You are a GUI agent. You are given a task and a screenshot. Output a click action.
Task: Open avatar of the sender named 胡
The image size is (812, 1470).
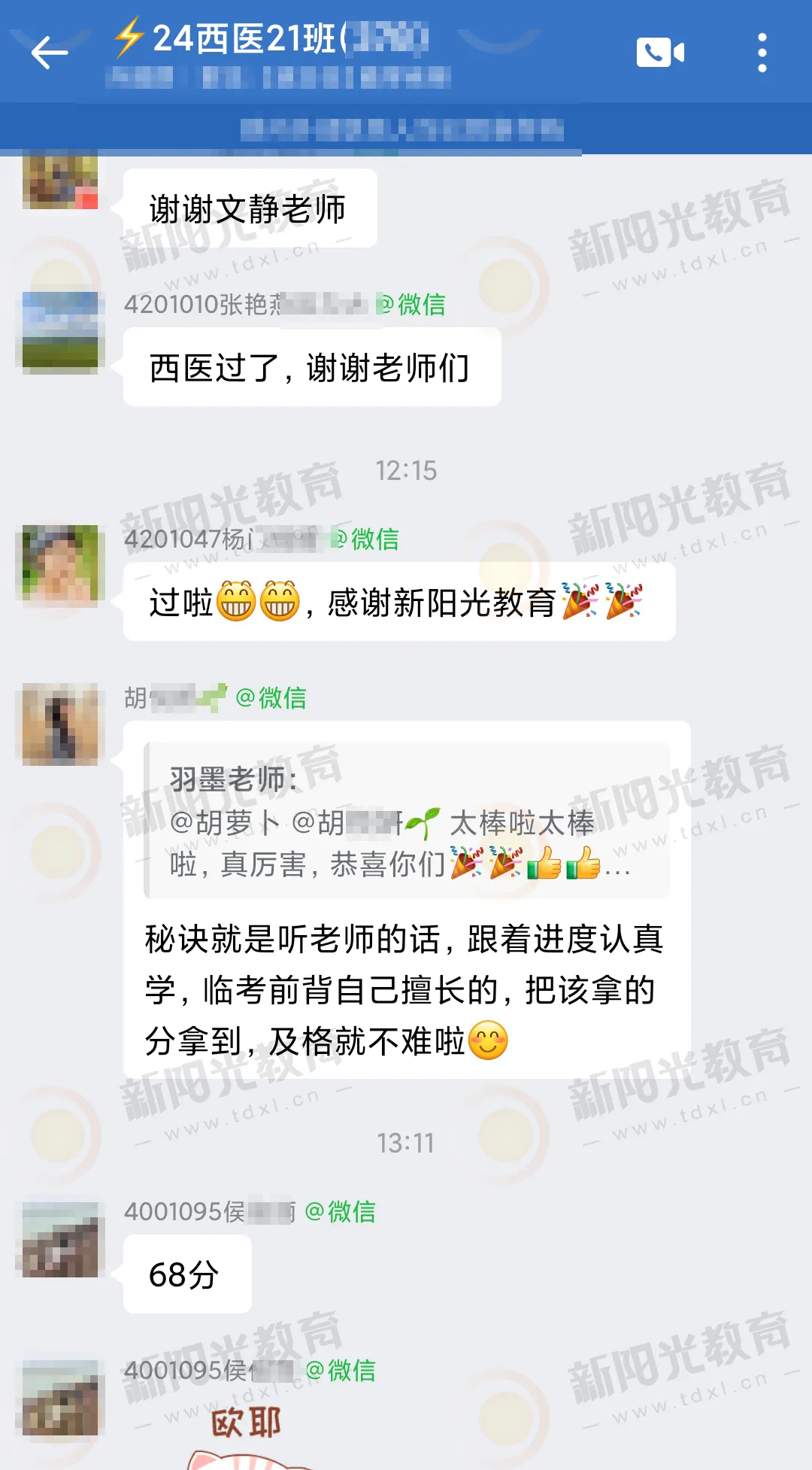click(x=60, y=724)
